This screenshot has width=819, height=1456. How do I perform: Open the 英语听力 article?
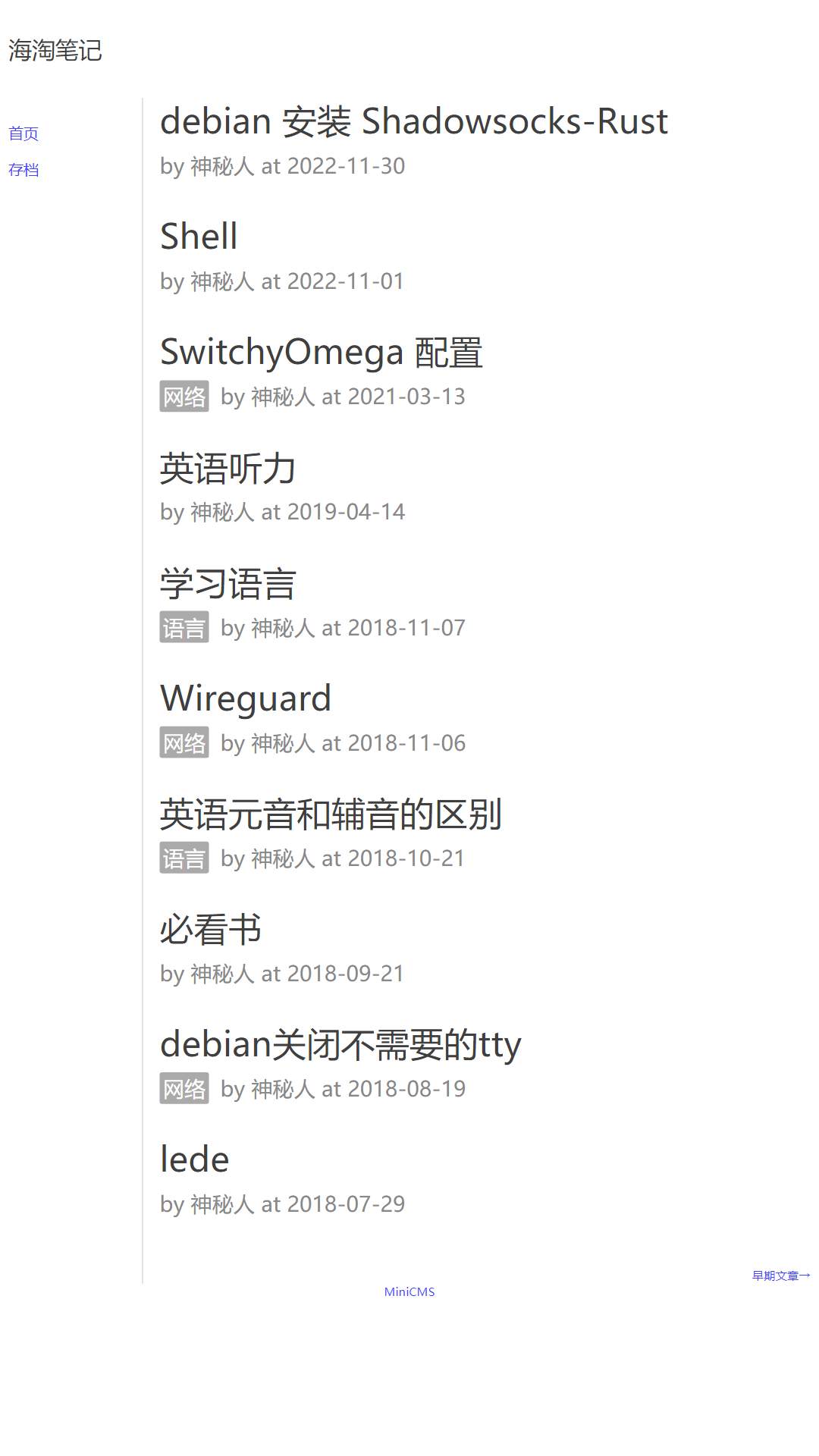227,468
